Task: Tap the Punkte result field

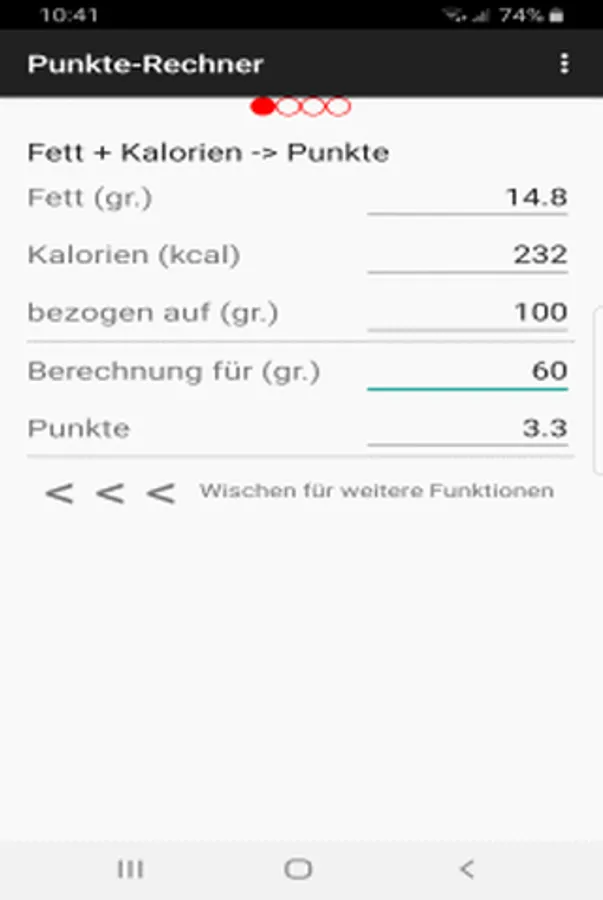Action: coord(467,429)
